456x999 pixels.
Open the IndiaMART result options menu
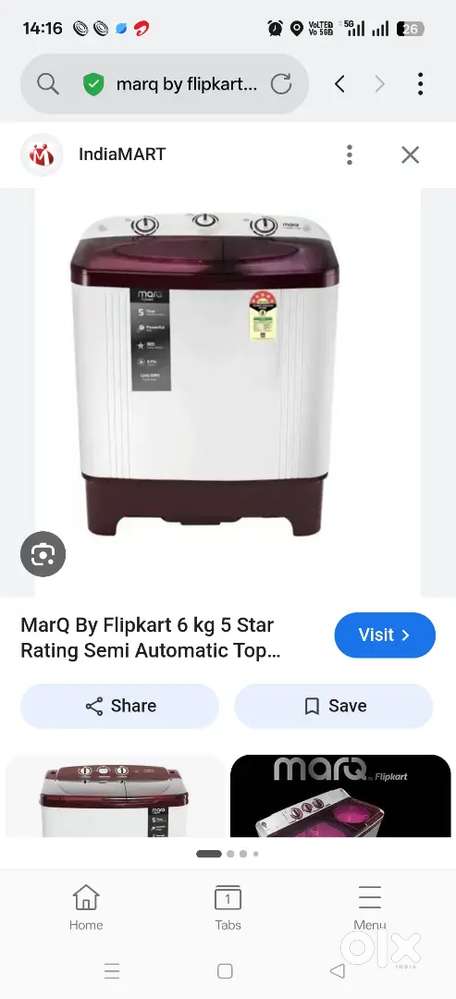(349, 155)
